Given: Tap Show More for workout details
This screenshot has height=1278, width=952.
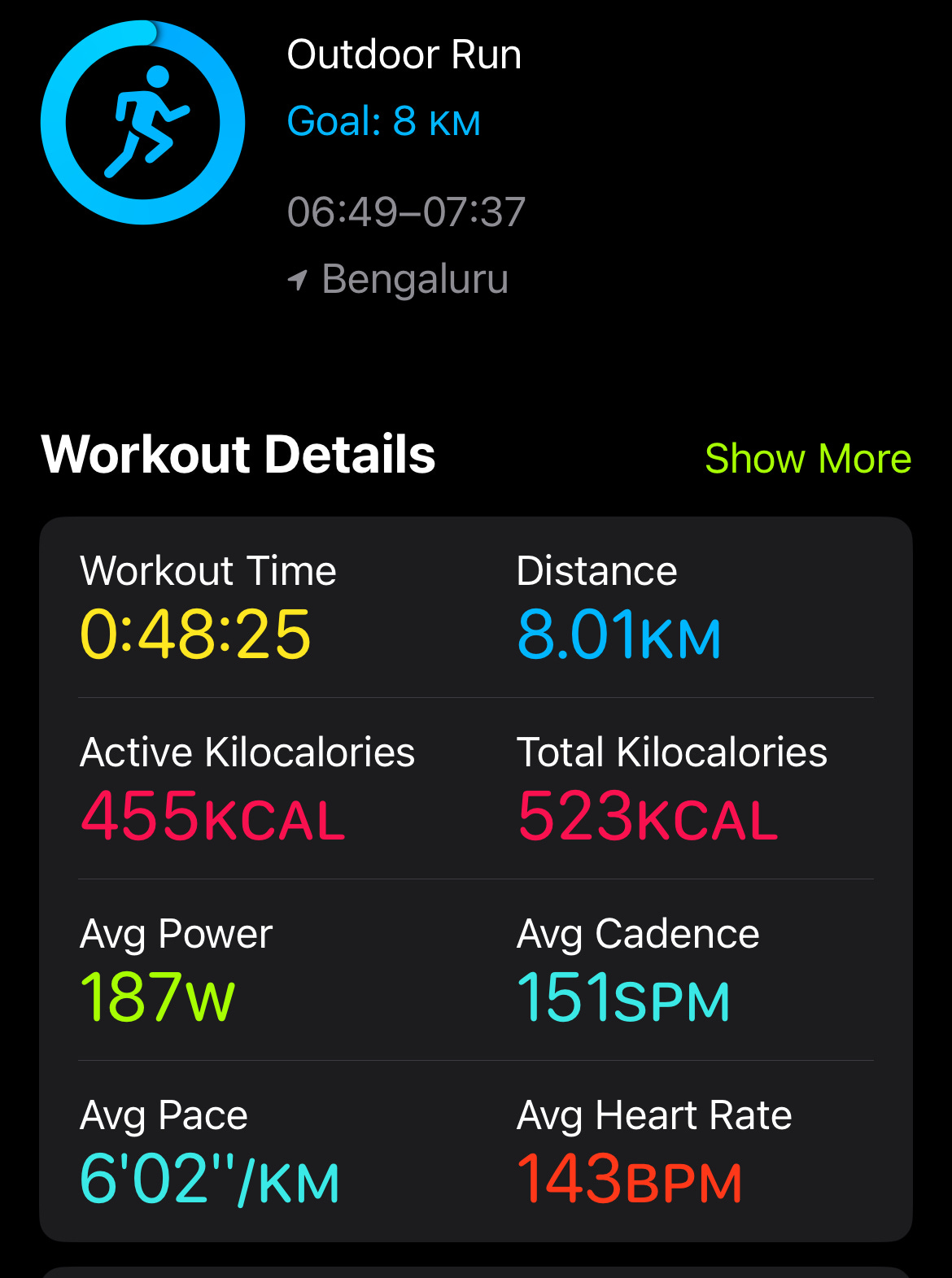Looking at the screenshot, I should [x=807, y=459].
